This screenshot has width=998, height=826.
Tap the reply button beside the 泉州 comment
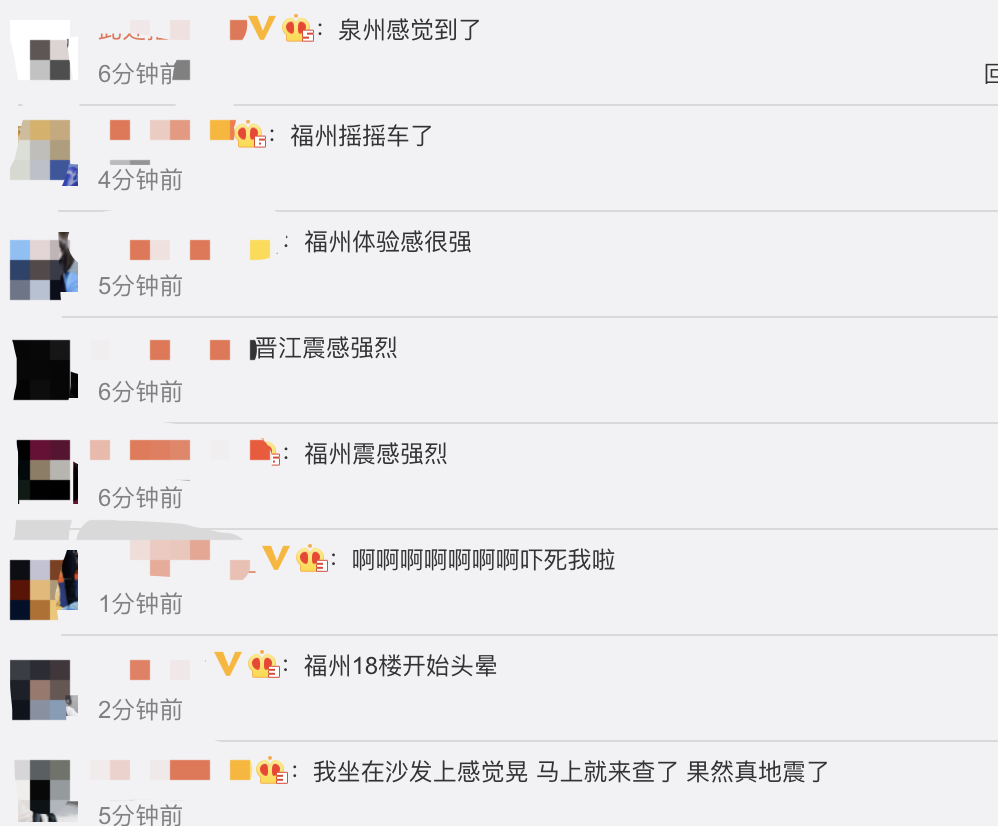tap(990, 73)
